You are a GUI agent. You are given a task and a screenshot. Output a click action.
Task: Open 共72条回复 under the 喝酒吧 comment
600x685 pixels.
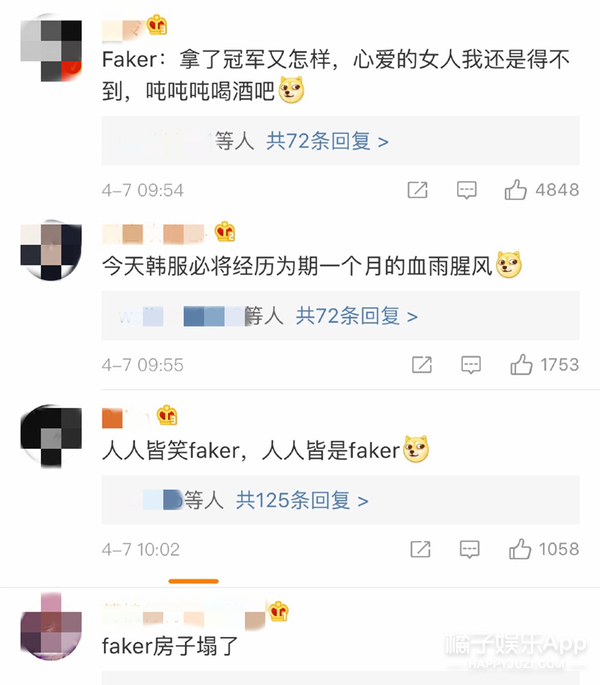point(327,141)
